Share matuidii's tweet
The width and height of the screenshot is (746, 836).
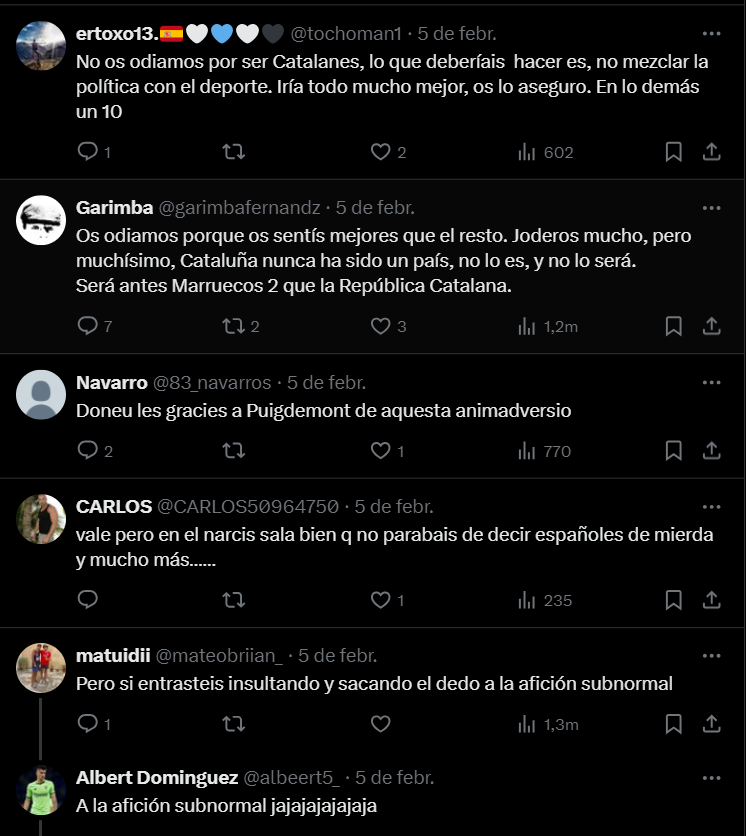[x=711, y=724]
